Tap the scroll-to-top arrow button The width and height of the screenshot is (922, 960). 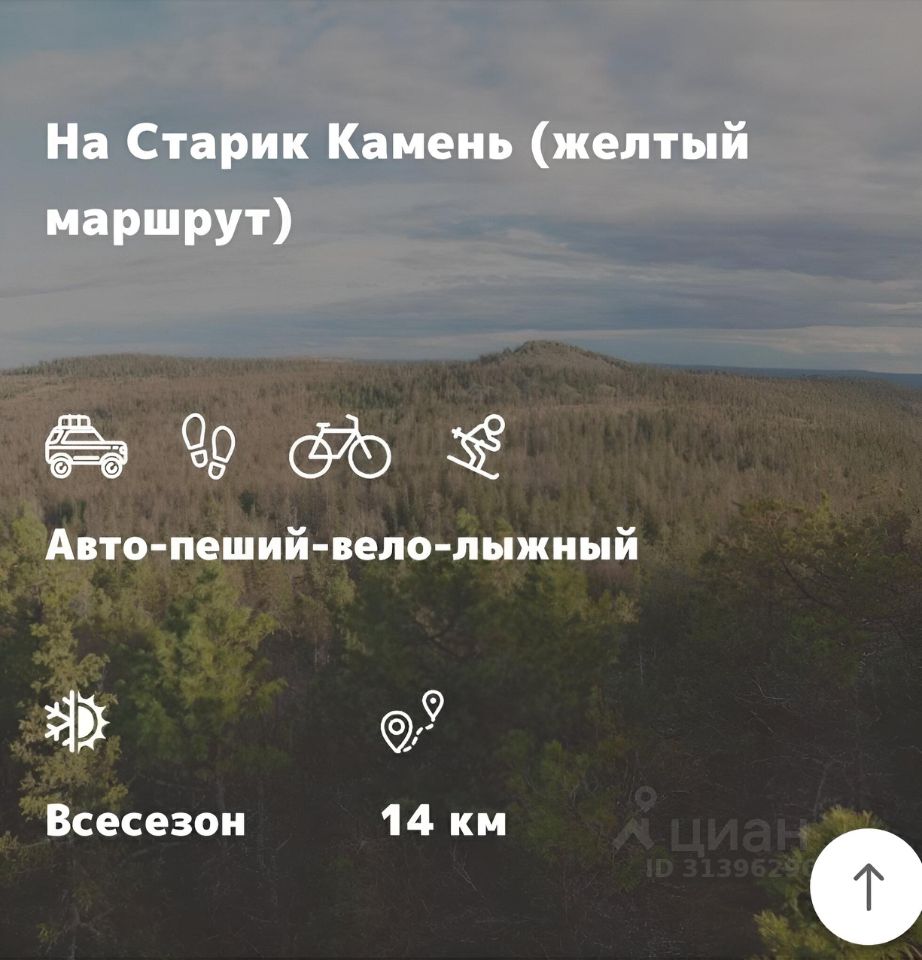coord(867,886)
